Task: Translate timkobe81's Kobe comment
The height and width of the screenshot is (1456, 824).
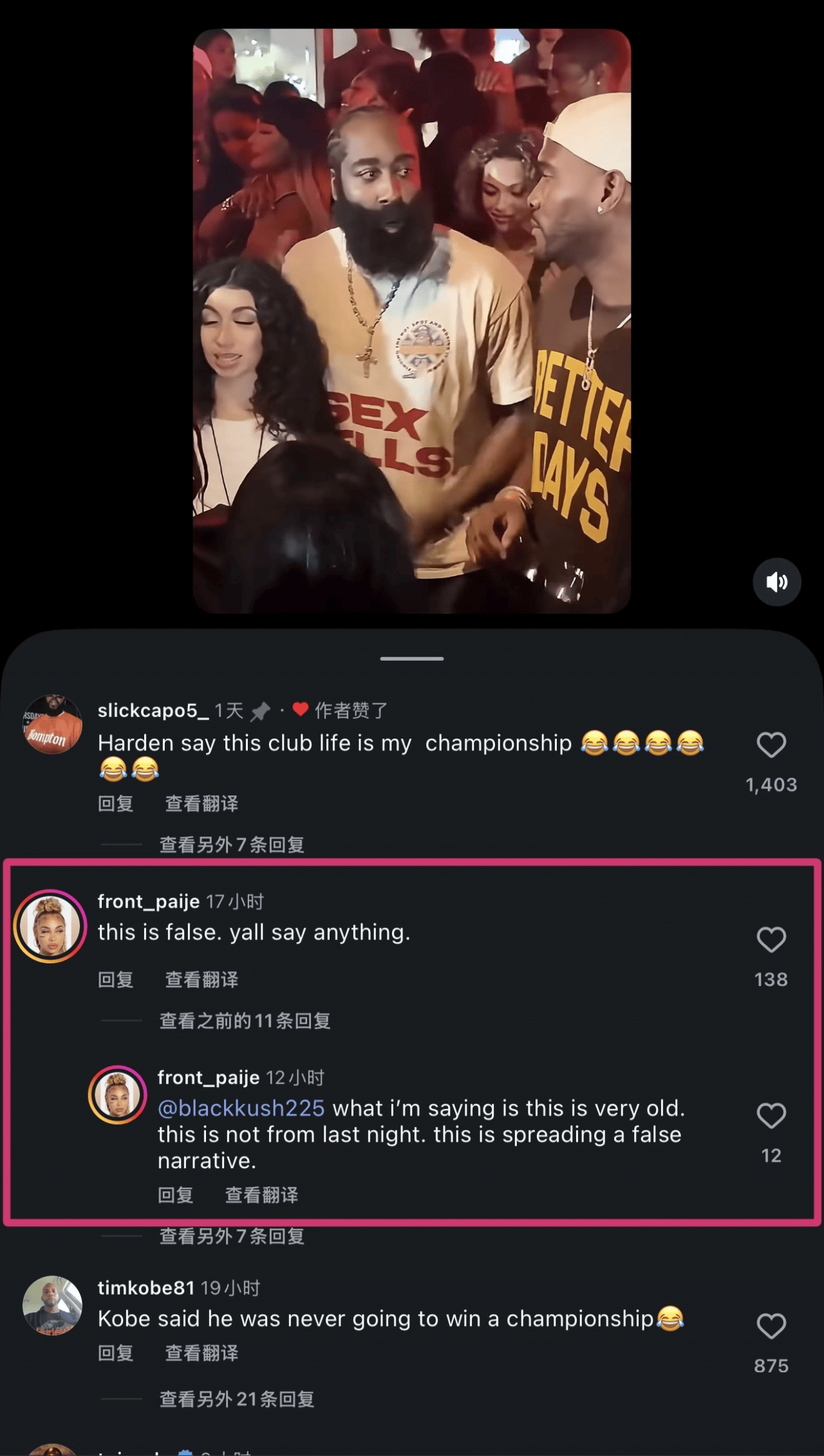Action: 201,1353
